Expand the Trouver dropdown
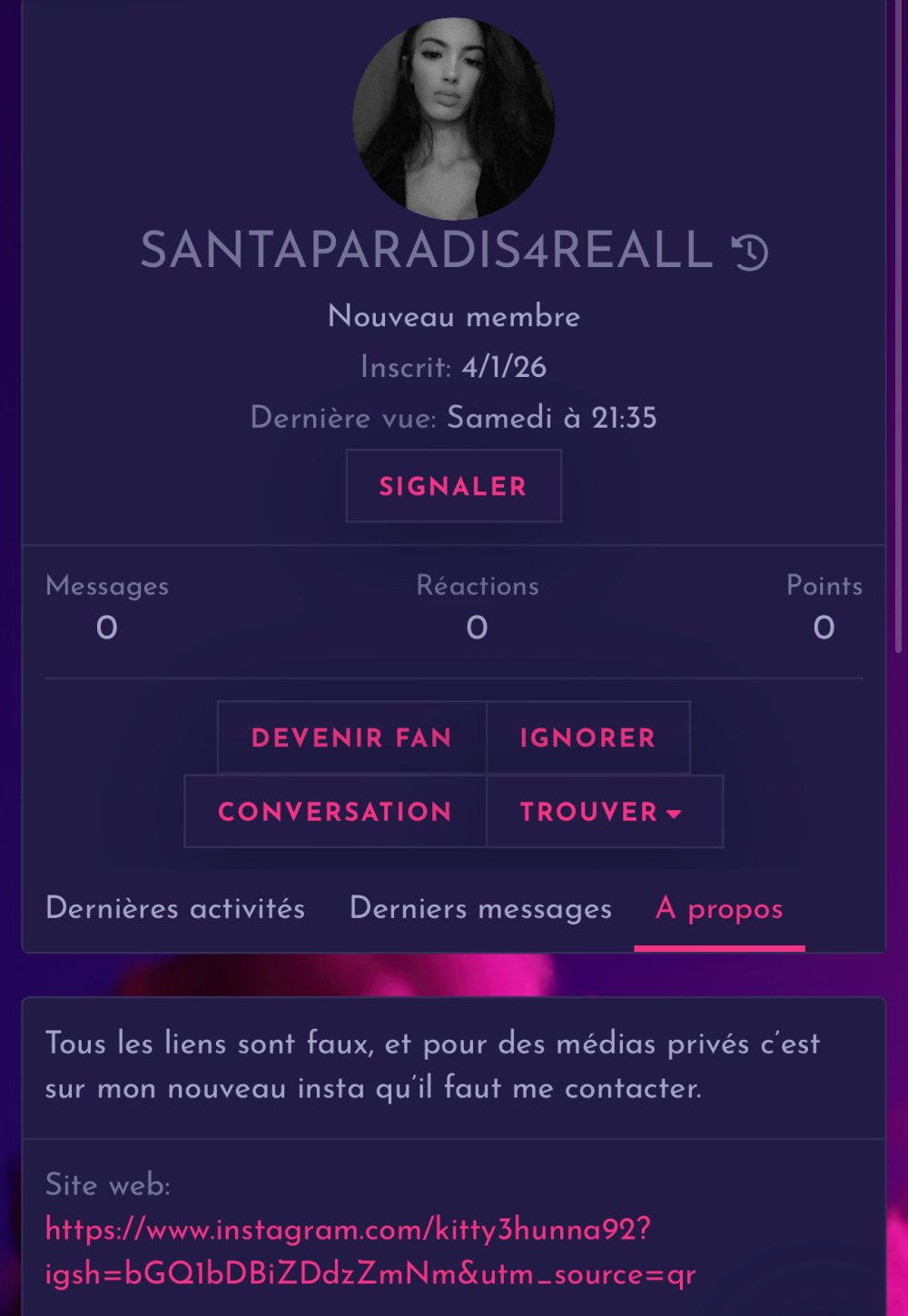908x1316 pixels. (603, 812)
